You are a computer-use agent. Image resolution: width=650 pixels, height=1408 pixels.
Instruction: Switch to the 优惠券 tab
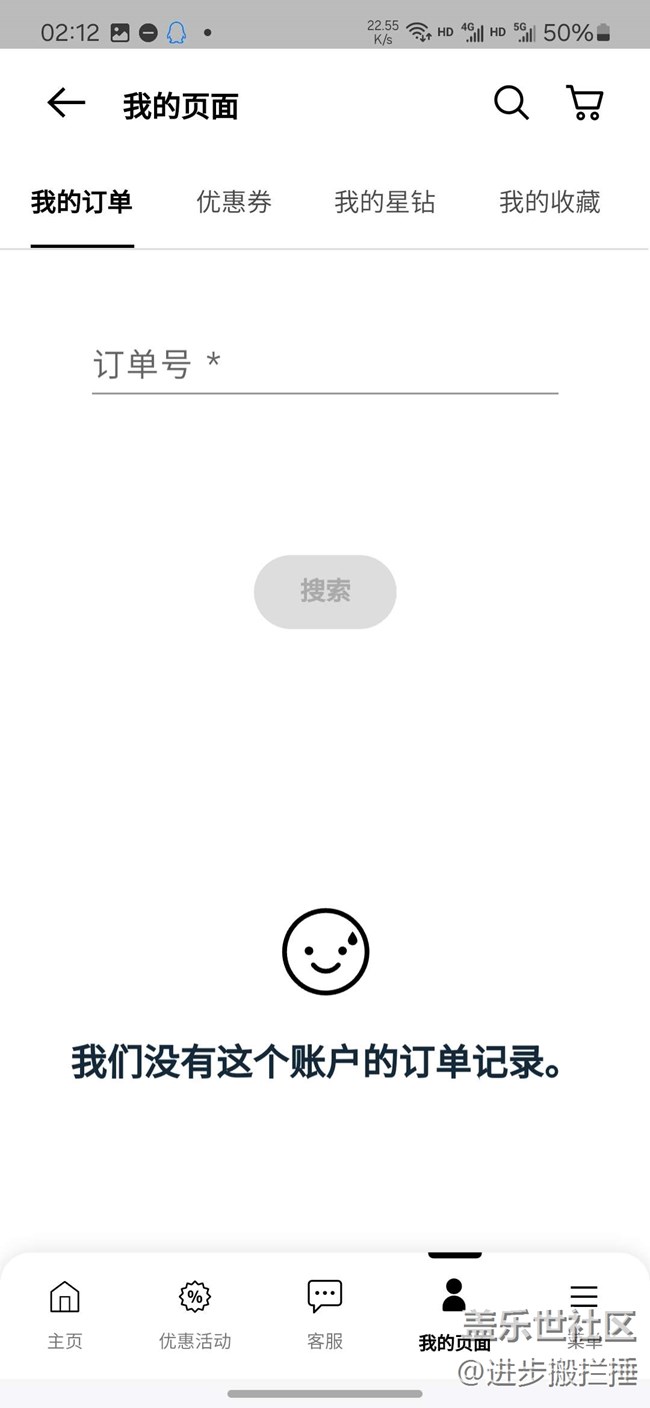pos(234,202)
